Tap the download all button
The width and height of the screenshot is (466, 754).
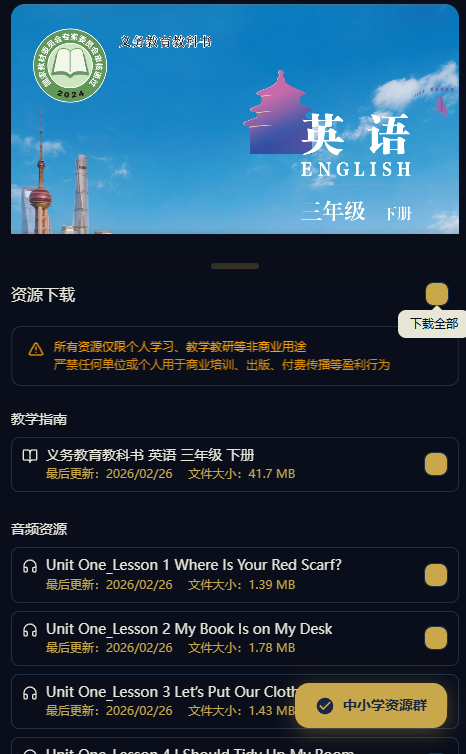[x=437, y=294]
